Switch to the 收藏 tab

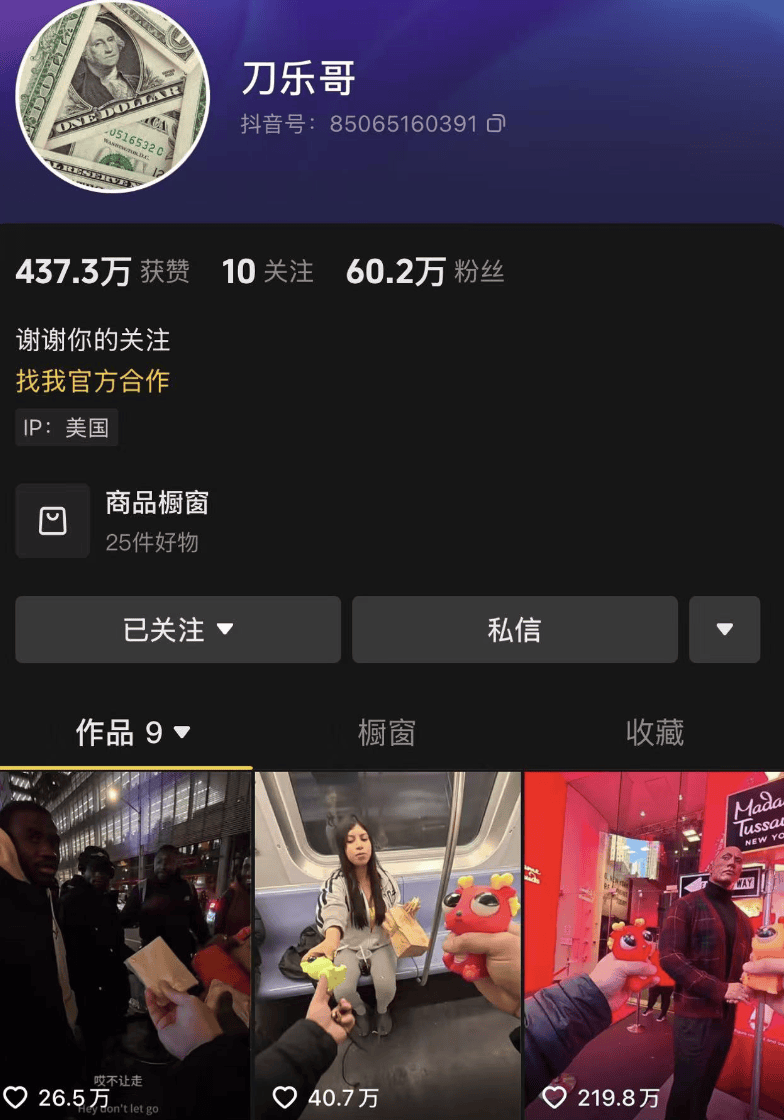tap(654, 733)
